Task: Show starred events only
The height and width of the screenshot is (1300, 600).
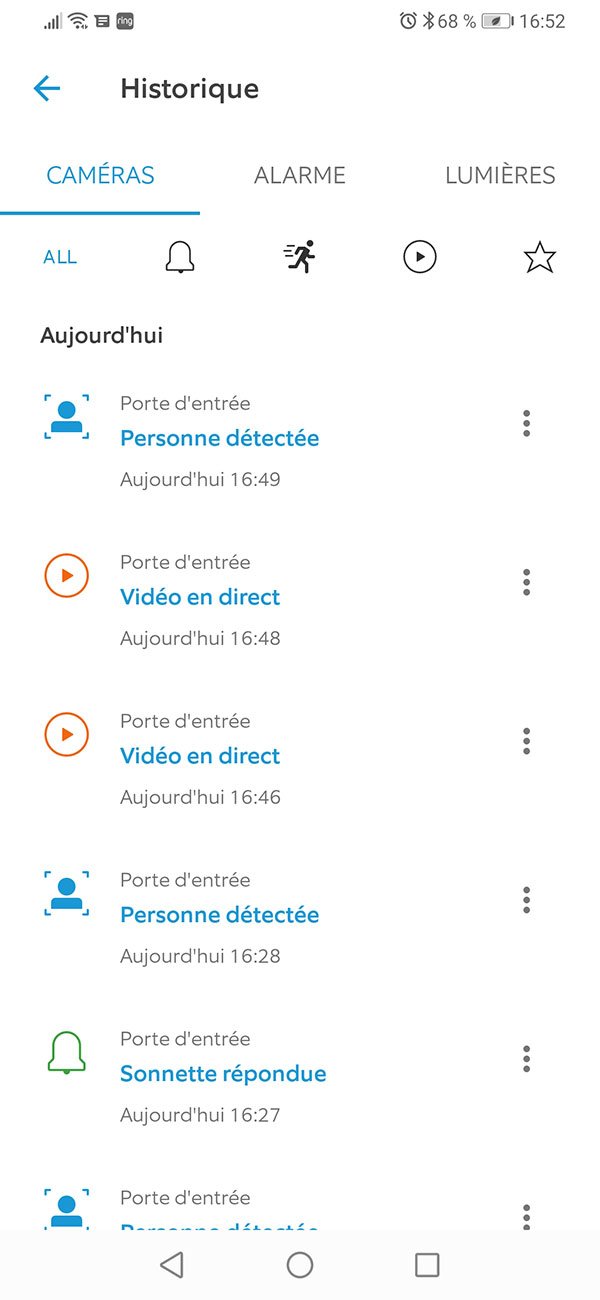Action: pos(540,257)
